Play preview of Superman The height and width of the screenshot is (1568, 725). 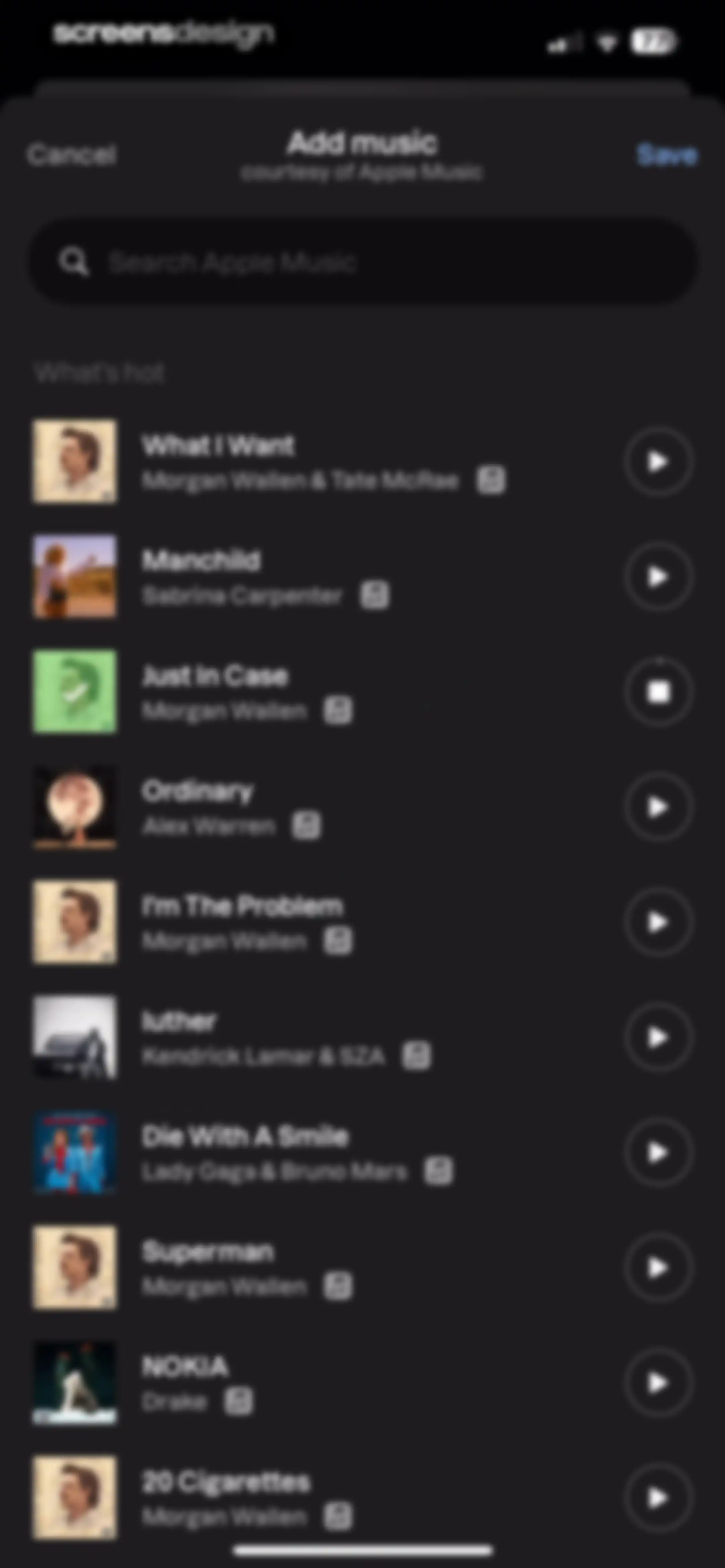(x=658, y=1268)
